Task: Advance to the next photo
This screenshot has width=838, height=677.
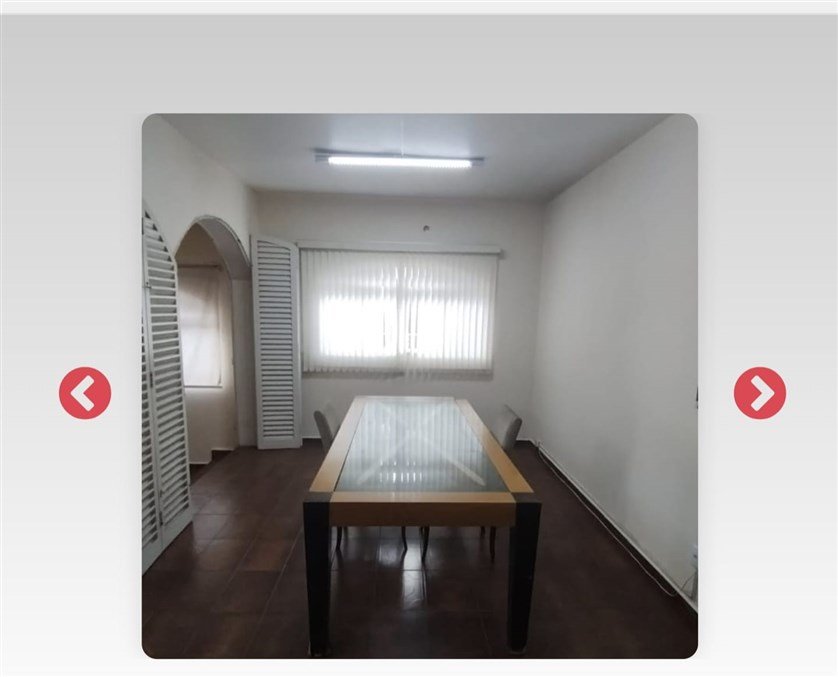Action: click(760, 393)
